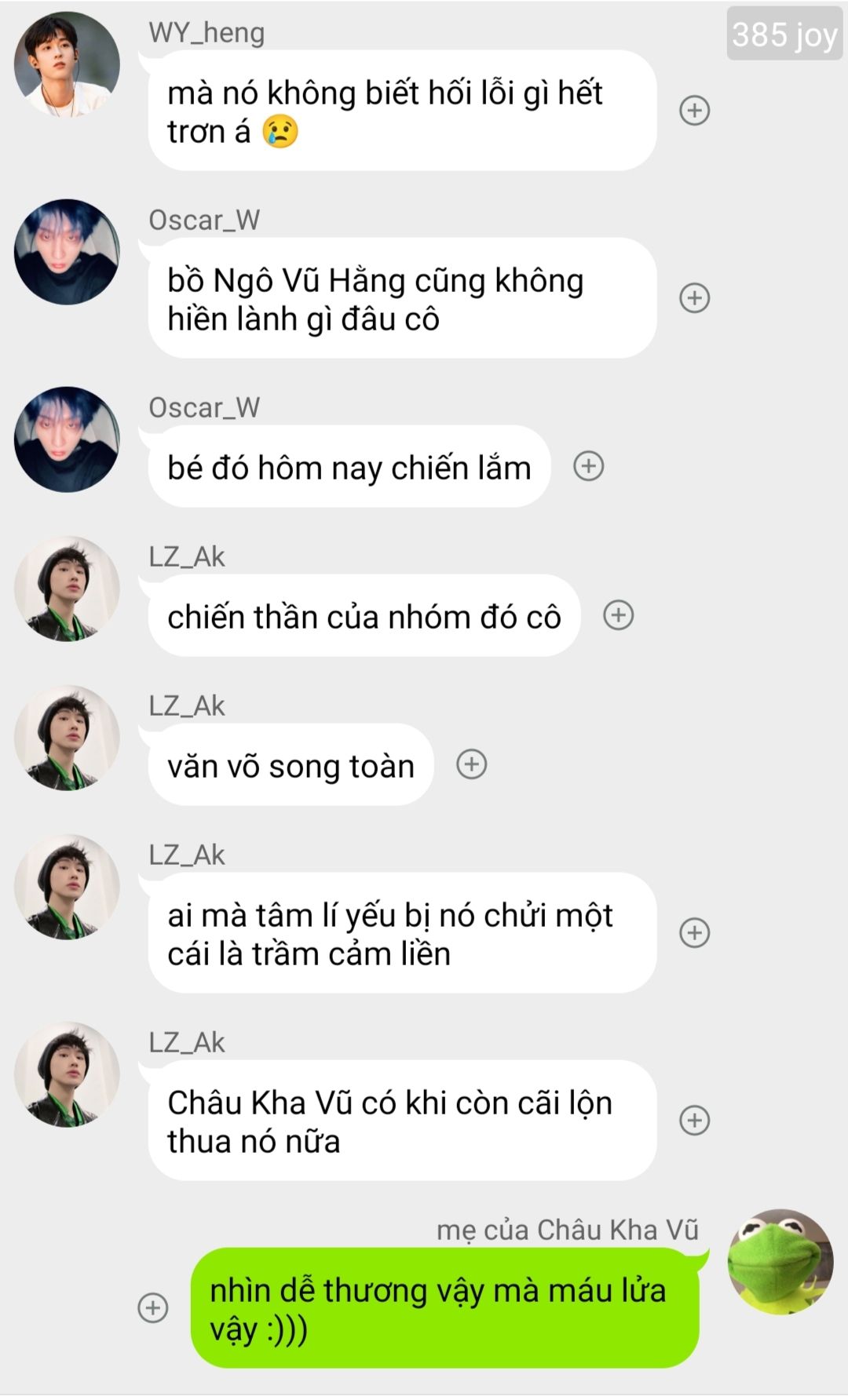848x1400 pixels.
Task: Open LZ_Ak's avatar next to "văn võ song toàn"
Action: pos(68,738)
